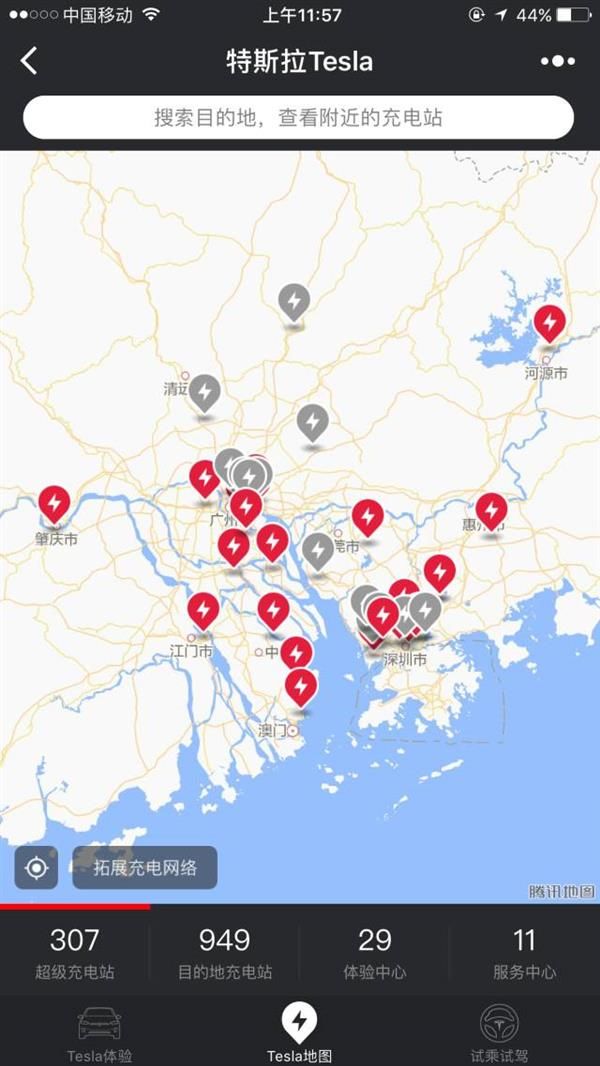Select the 服务中心 category
Image resolution: width=600 pixels, height=1066 pixels.
click(x=524, y=952)
